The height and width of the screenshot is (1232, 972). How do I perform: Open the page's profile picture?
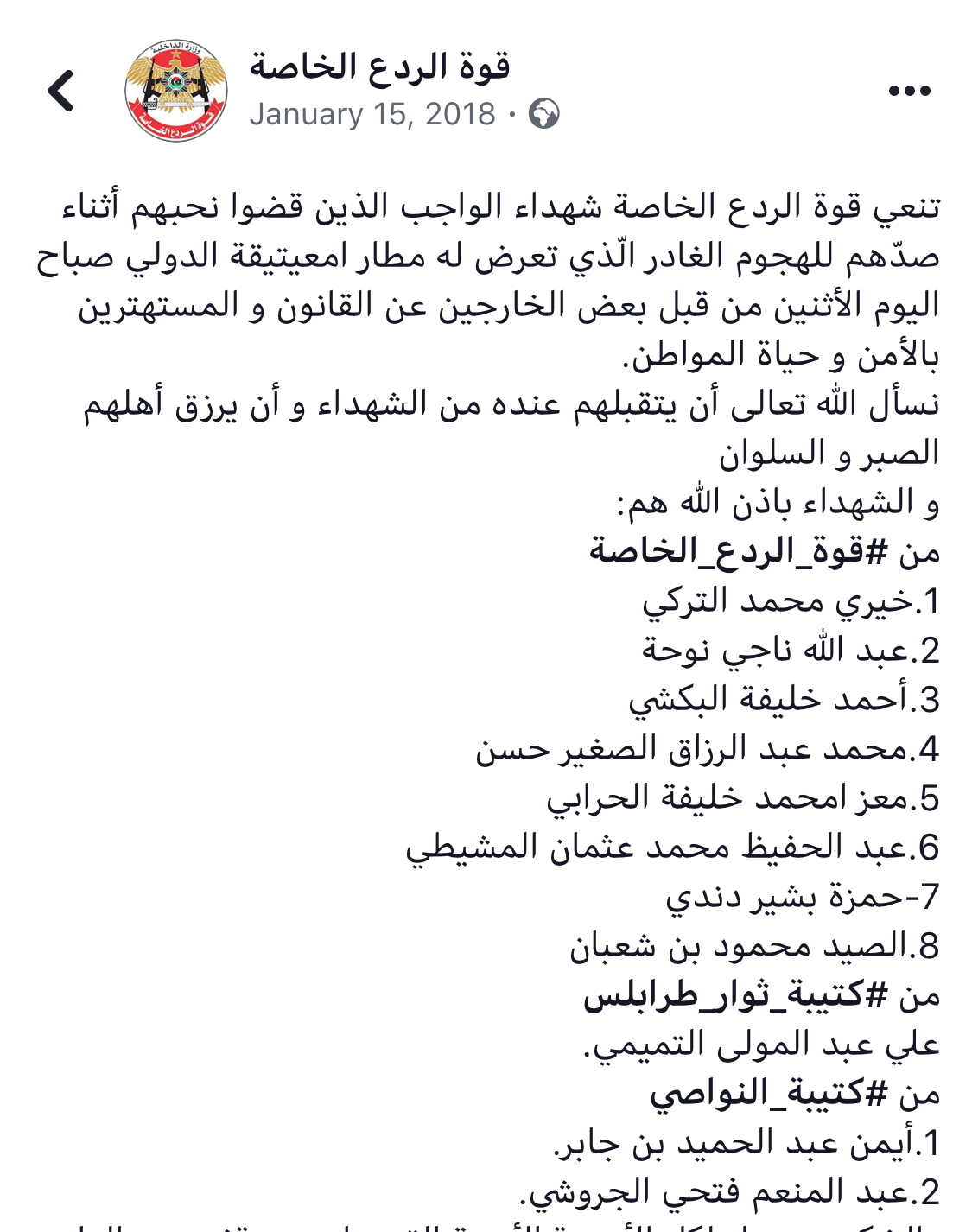point(176,91)
